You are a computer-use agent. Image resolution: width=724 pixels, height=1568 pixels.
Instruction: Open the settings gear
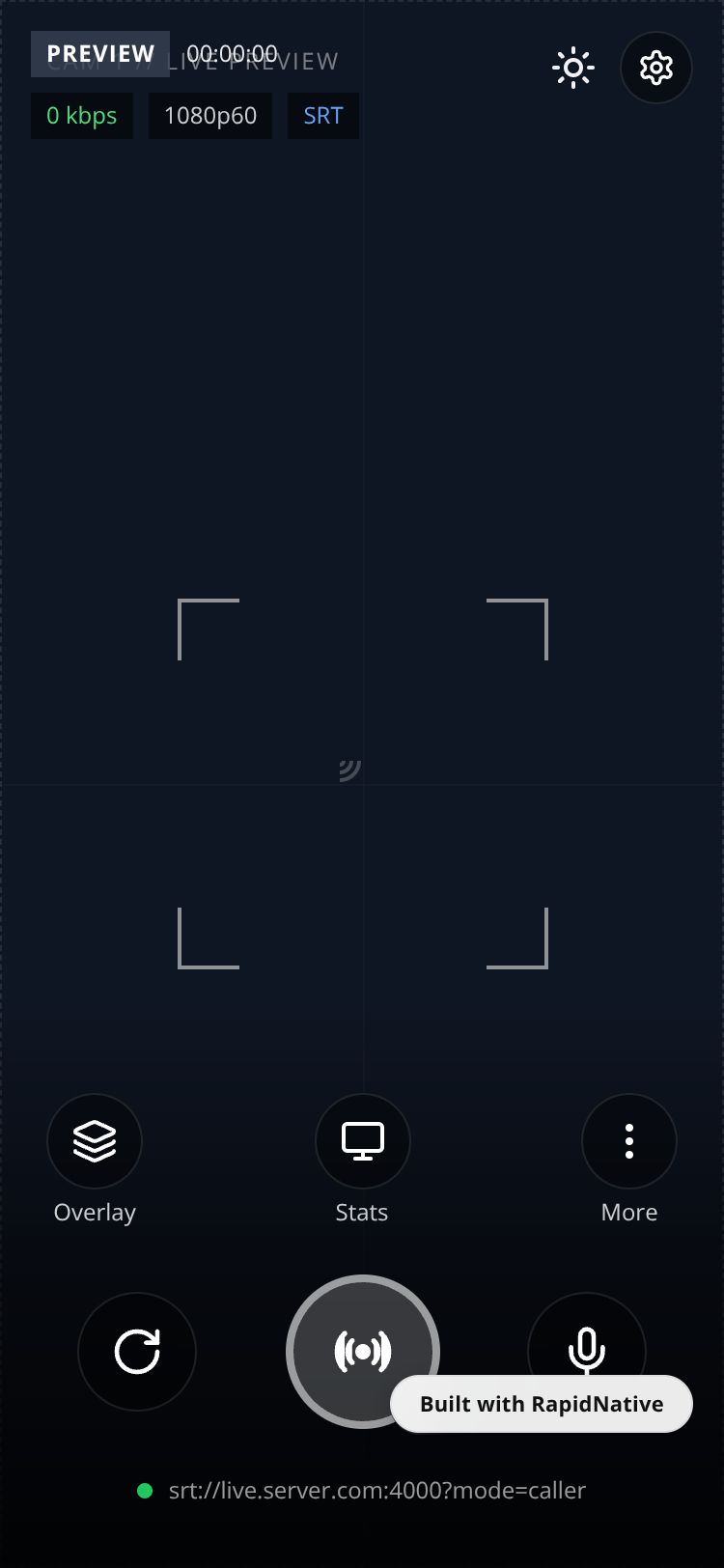656,68
